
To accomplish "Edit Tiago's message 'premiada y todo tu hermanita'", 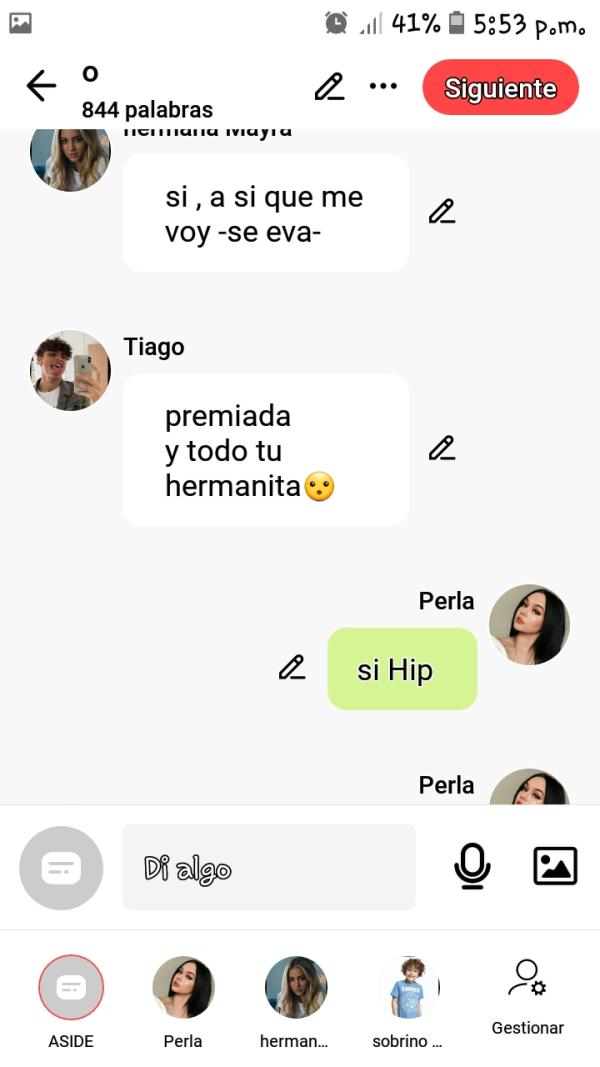I will coord(441,448).
